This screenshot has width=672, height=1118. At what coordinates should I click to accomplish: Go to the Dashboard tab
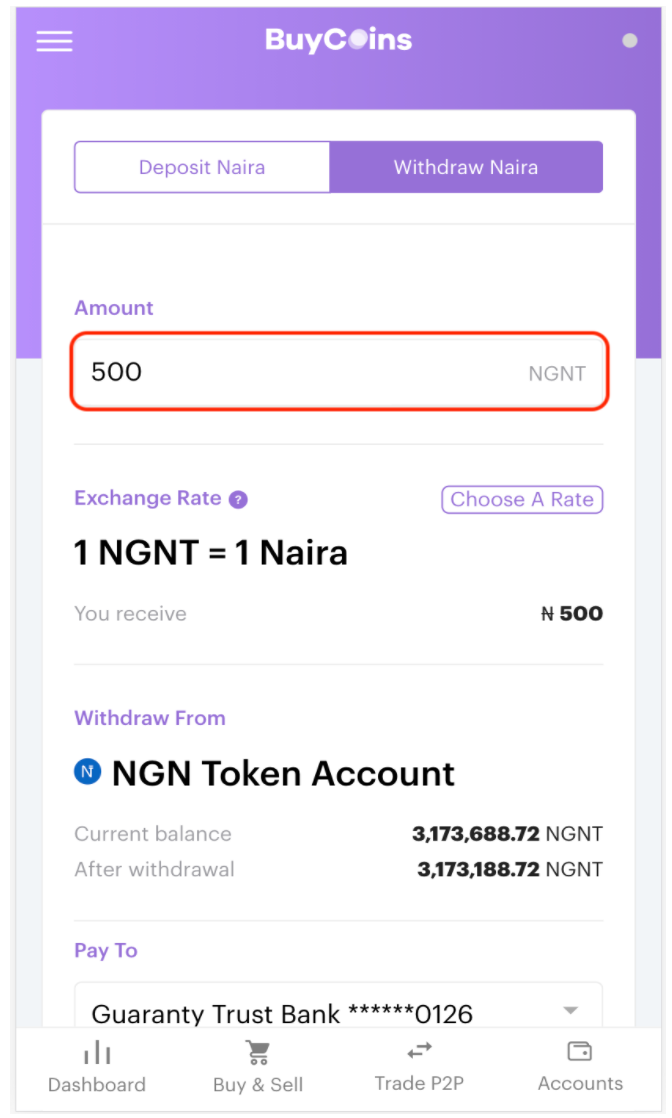(x=97, y=1067)
